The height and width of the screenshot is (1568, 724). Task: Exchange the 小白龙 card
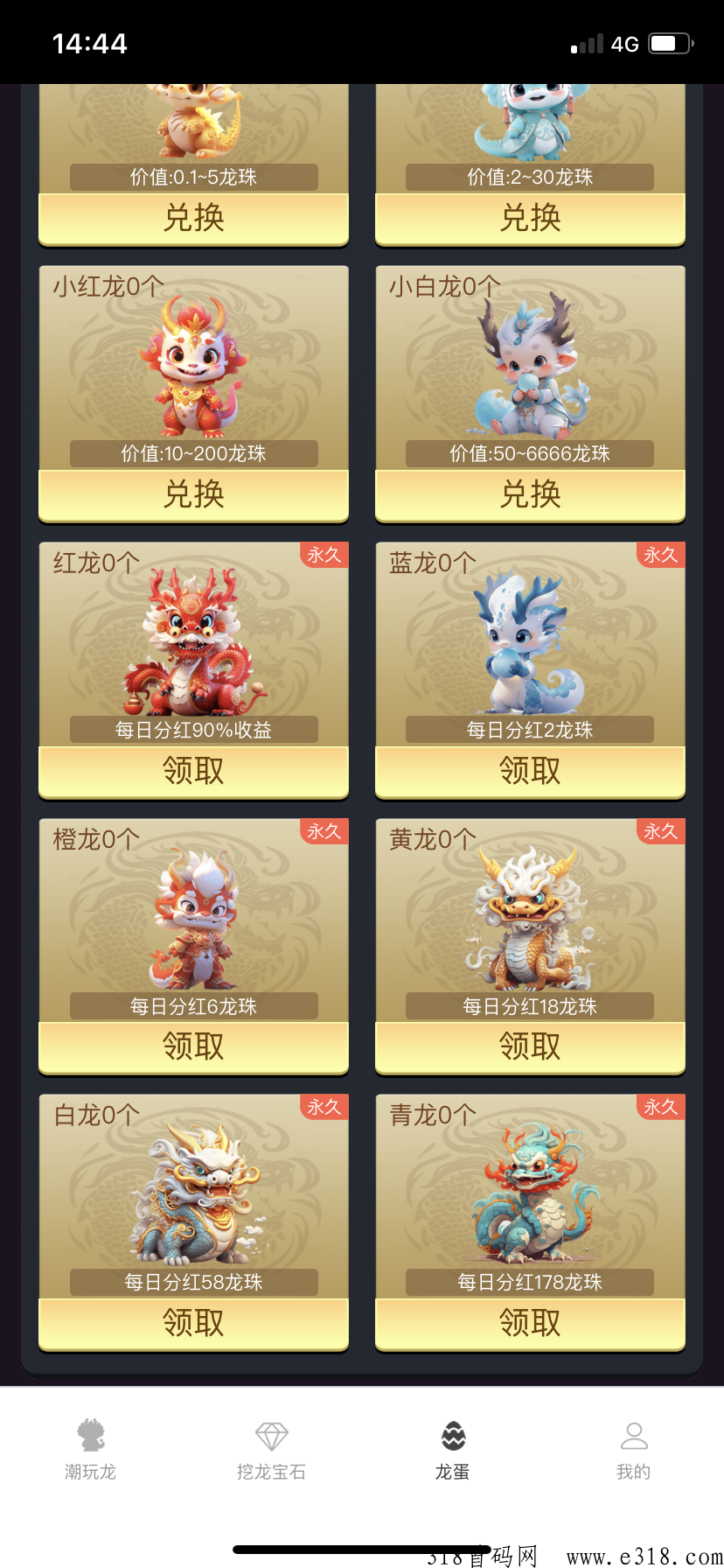[530, 494]
